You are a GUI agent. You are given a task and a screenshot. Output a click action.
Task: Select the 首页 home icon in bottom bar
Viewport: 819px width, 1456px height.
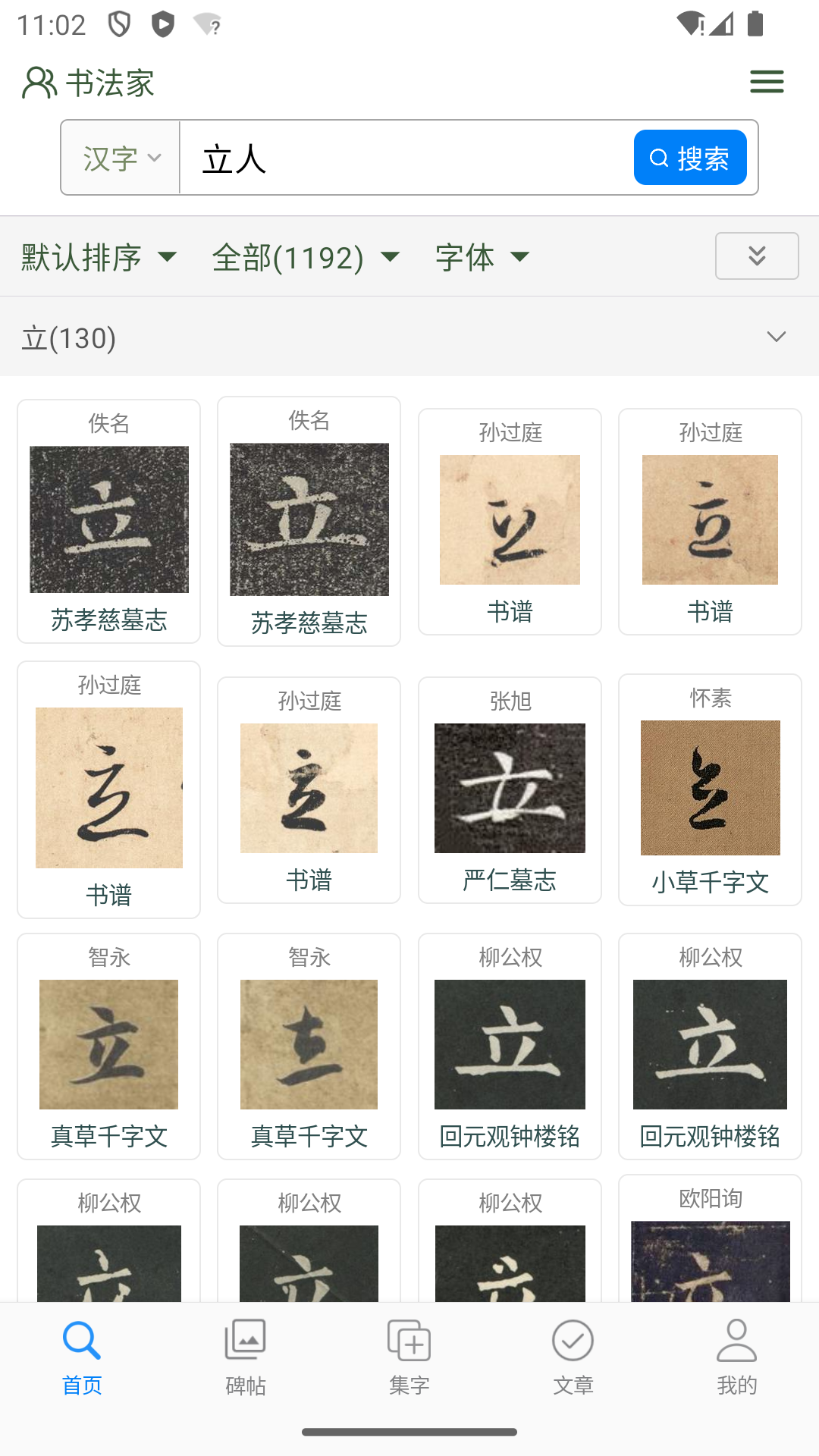point(81,1357)
